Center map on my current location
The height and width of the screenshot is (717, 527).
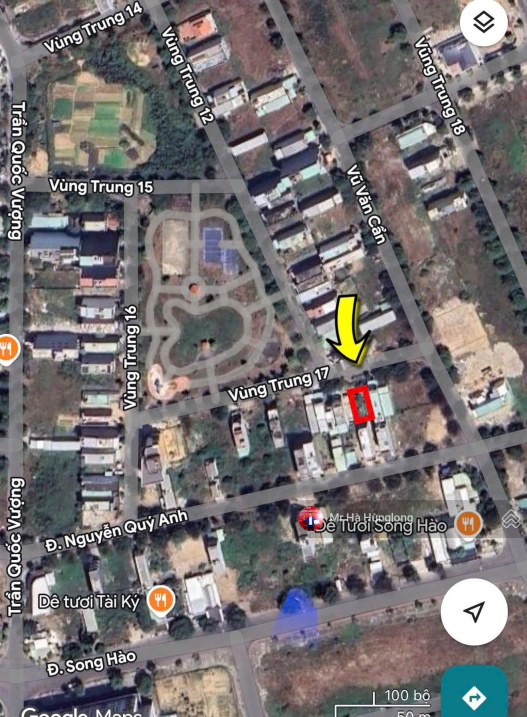pyautogui.click(x=474, y=611)
